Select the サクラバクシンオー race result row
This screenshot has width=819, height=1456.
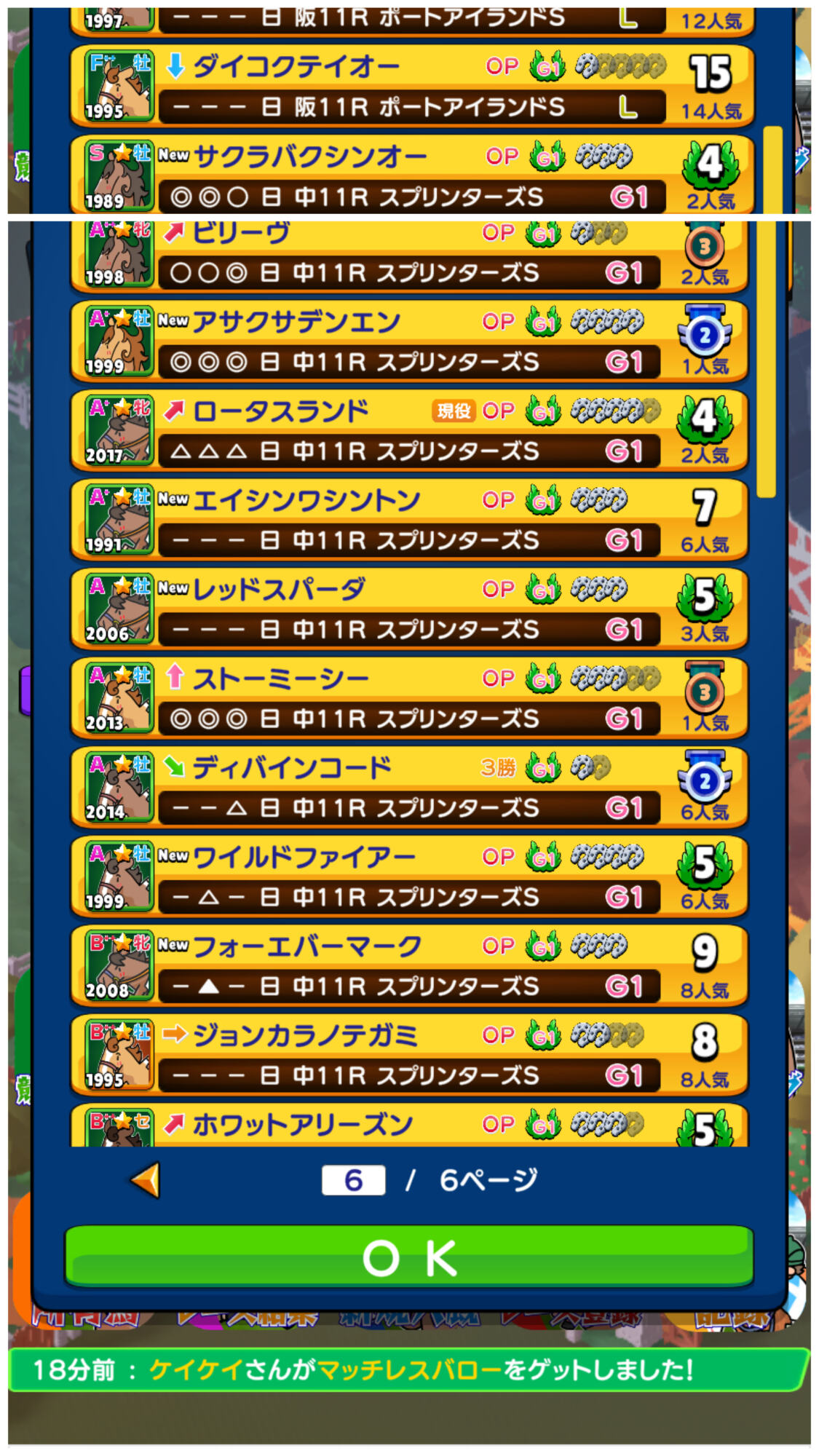click(x=411, y=175)
